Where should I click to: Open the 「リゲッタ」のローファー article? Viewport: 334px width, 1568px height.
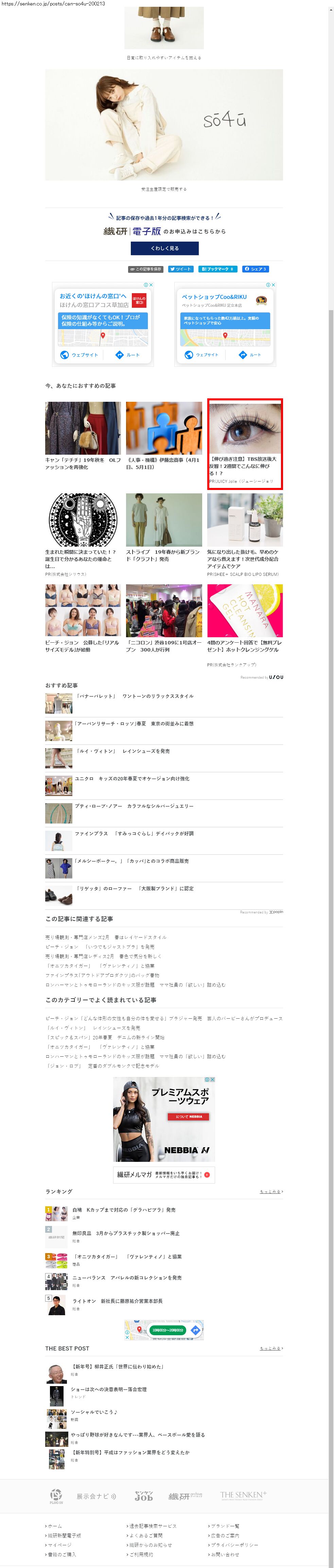coord(134,889)
